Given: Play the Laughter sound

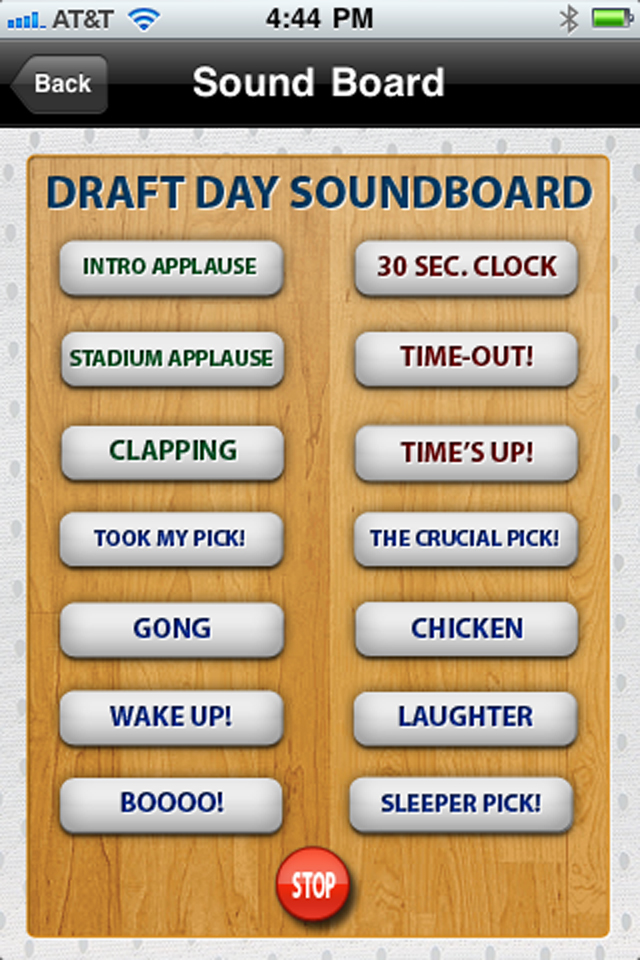Looking at the screenshot, I should point(466,717).
